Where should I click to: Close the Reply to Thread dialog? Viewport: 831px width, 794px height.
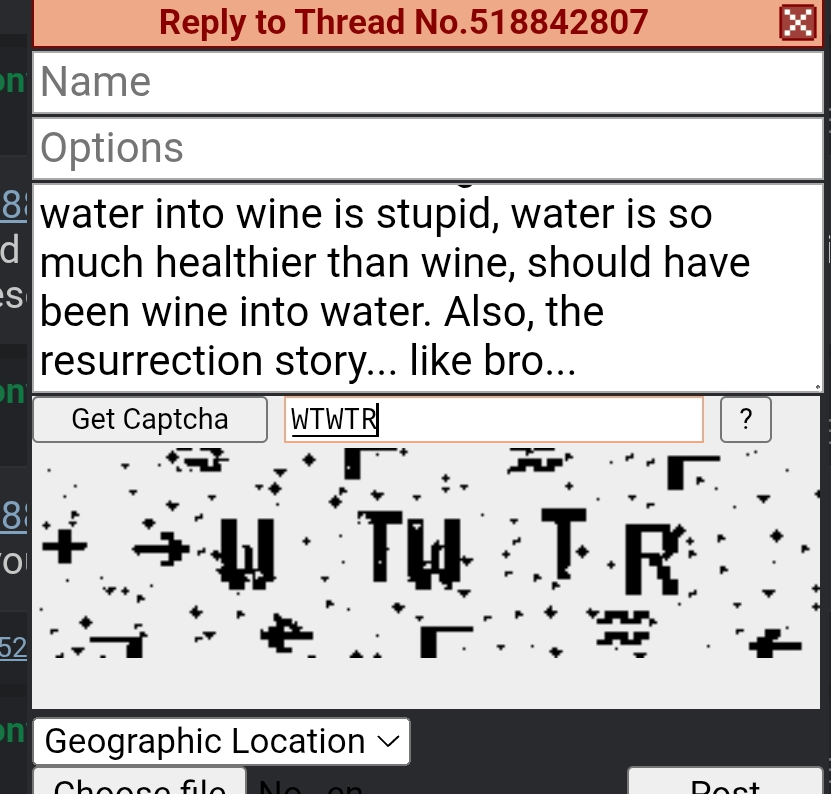coord(797,22)
